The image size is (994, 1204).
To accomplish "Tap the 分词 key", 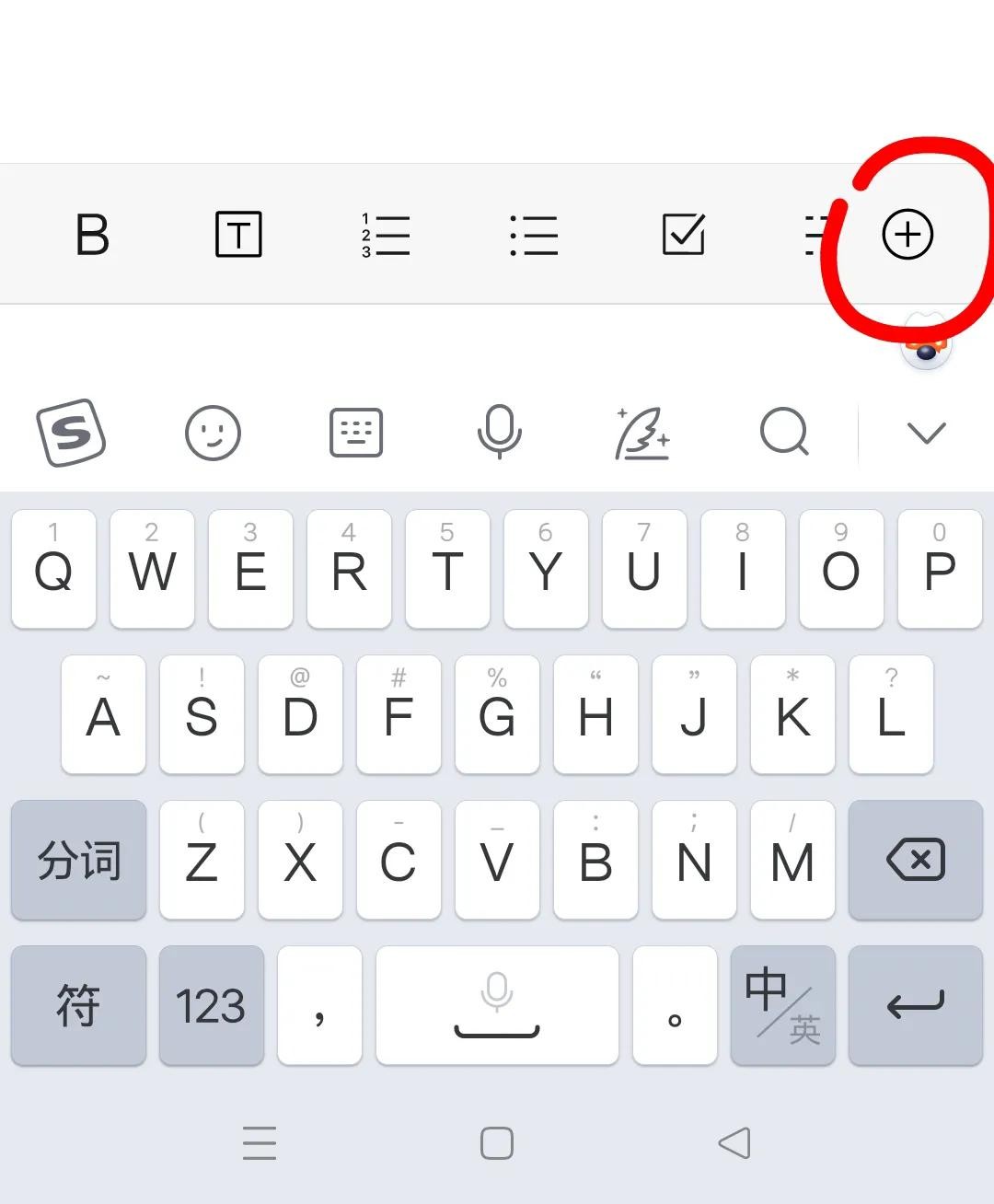I will coord(79,860).
